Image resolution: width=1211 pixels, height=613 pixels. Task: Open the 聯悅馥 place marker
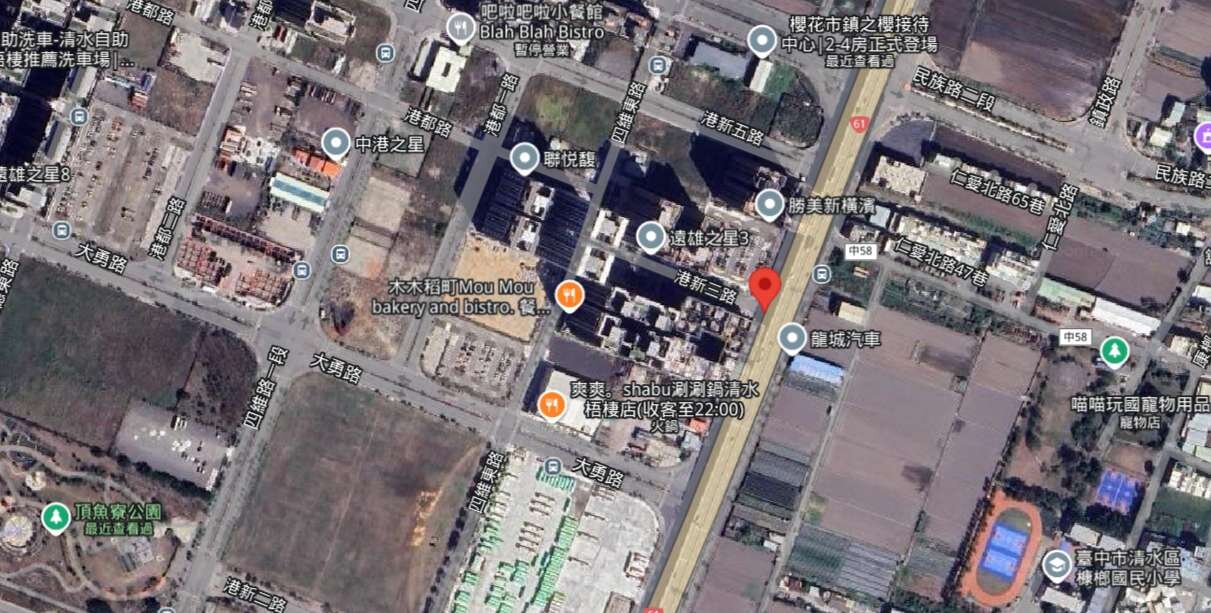click(x=525, y=157)
